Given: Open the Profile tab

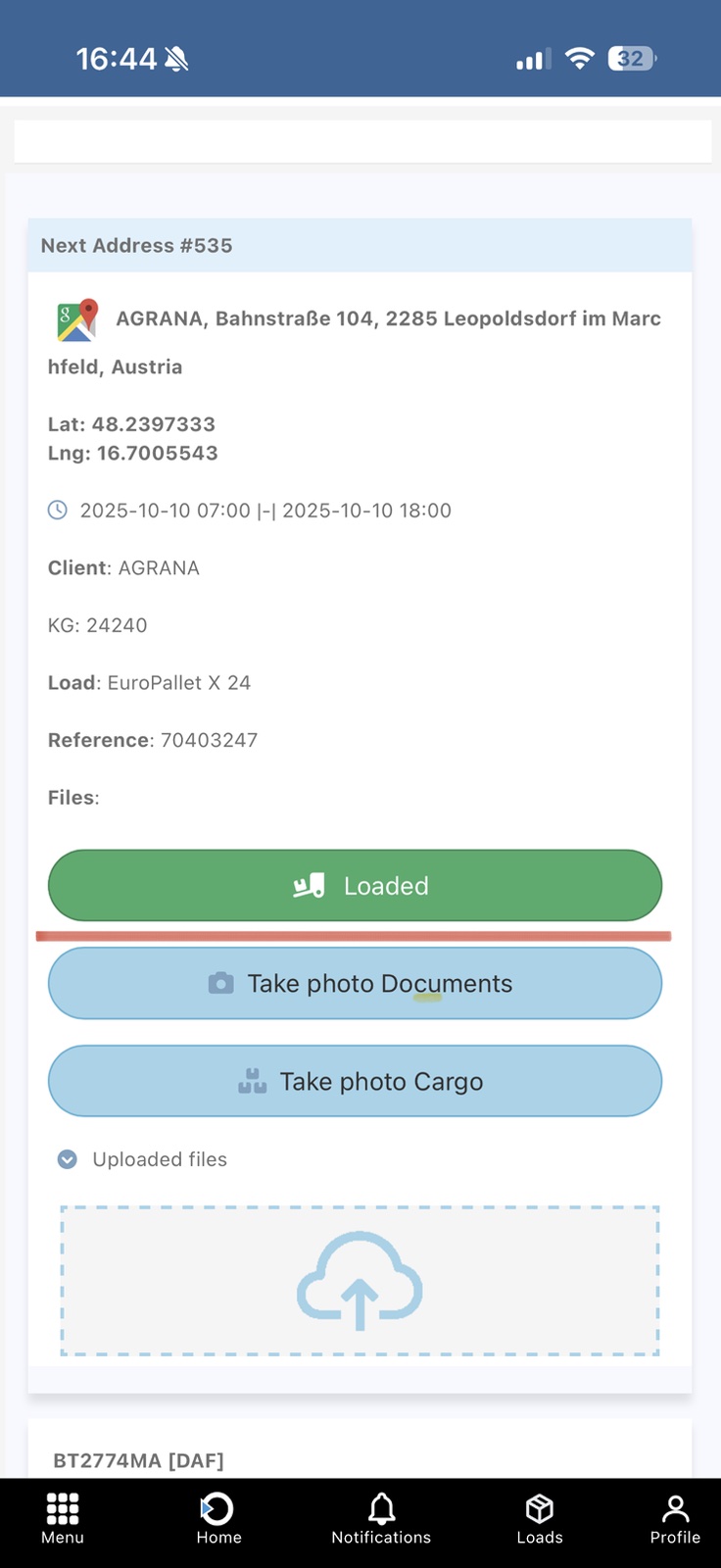Looking at the screenshot, I should pyautogui.click(x=675, y=1518).
